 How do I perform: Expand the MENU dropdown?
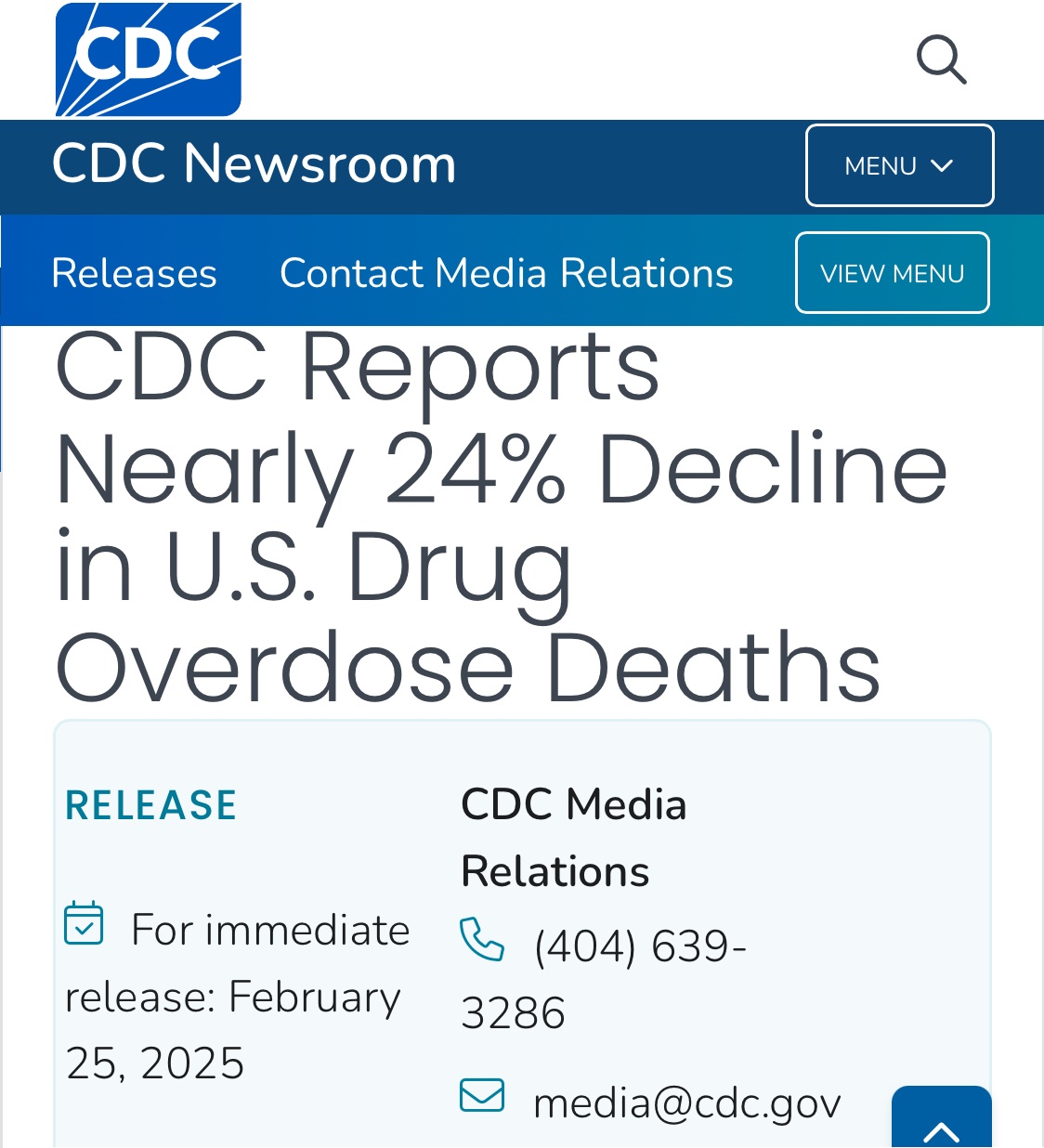(899, 165)
